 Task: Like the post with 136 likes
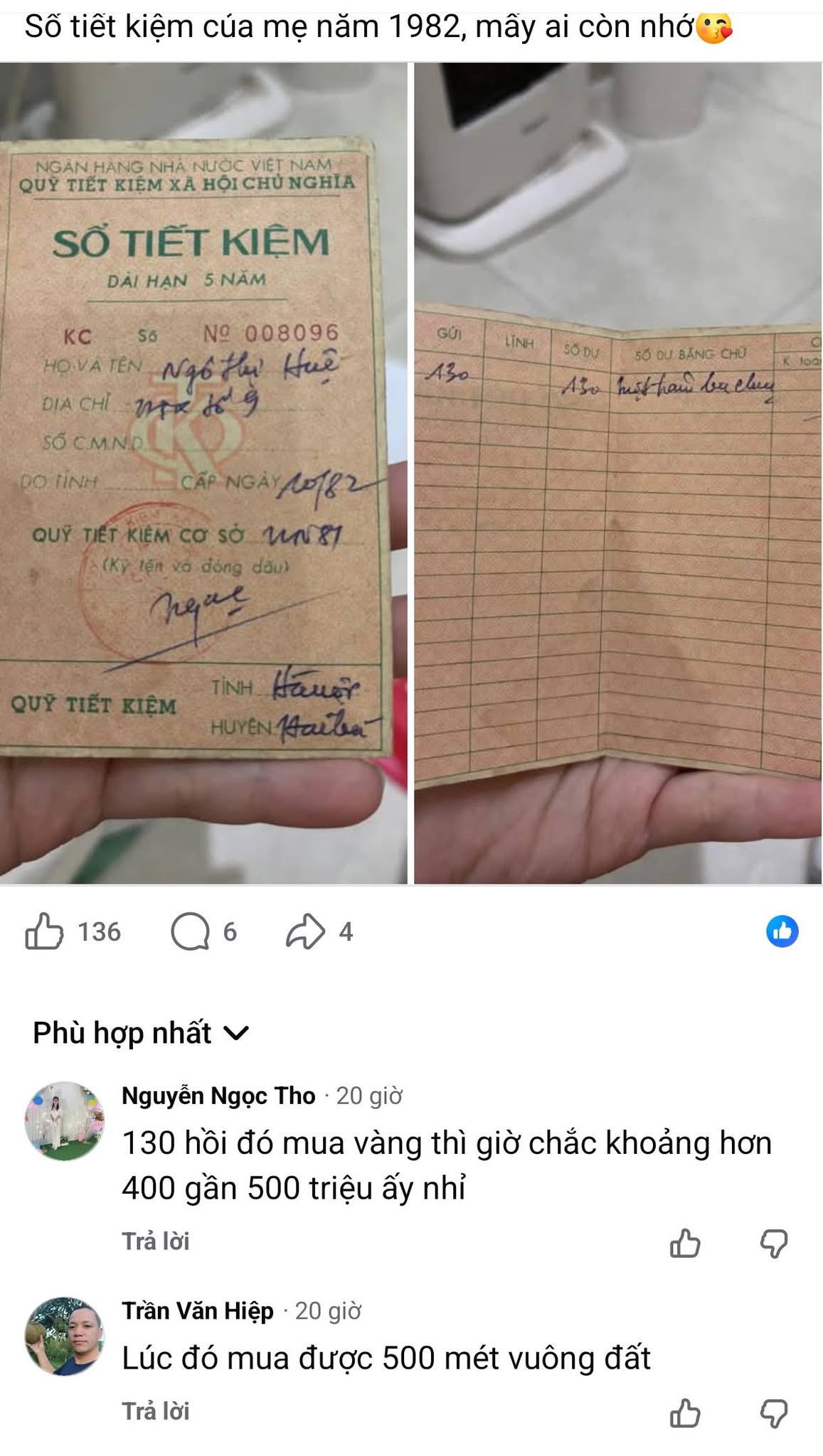(44, 932)
